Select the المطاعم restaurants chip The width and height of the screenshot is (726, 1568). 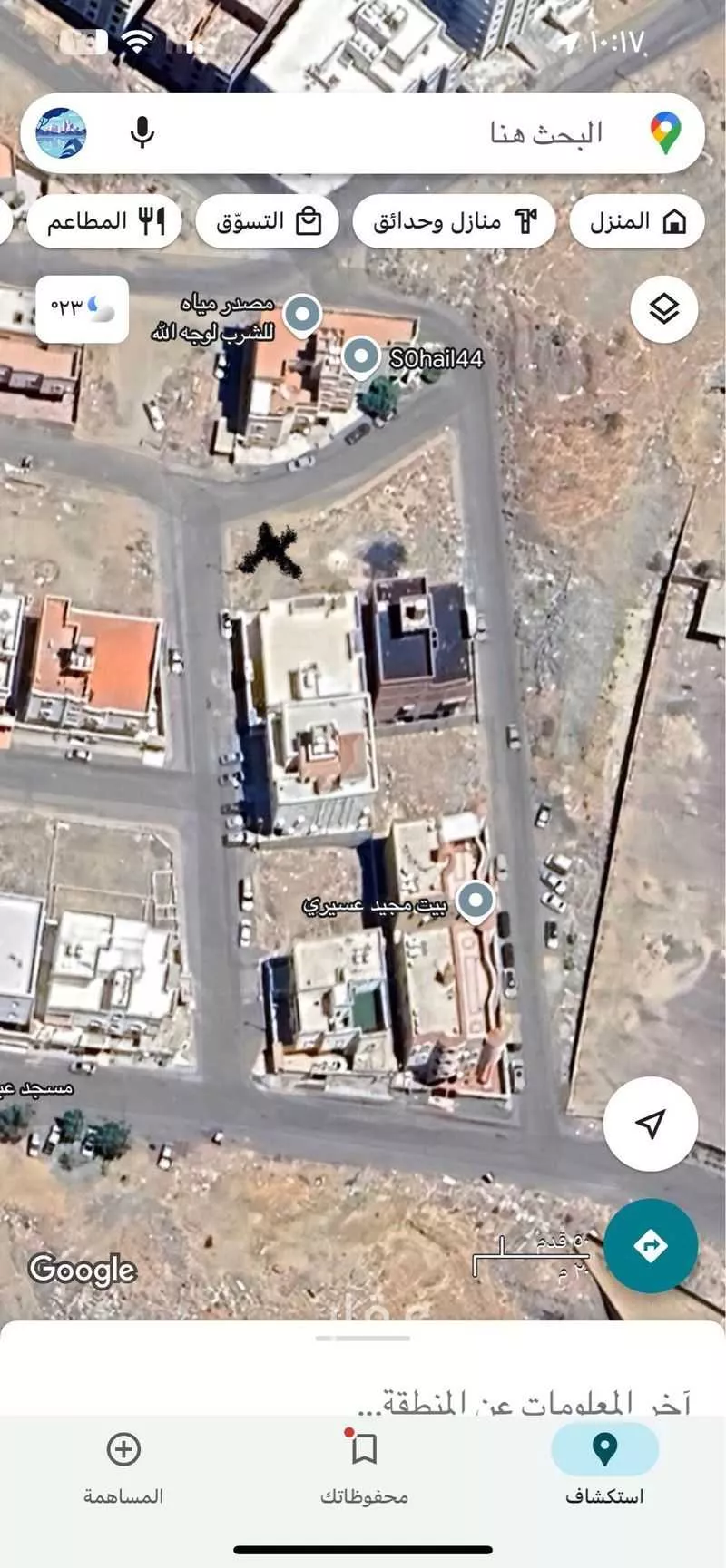(x=104, y=221)
